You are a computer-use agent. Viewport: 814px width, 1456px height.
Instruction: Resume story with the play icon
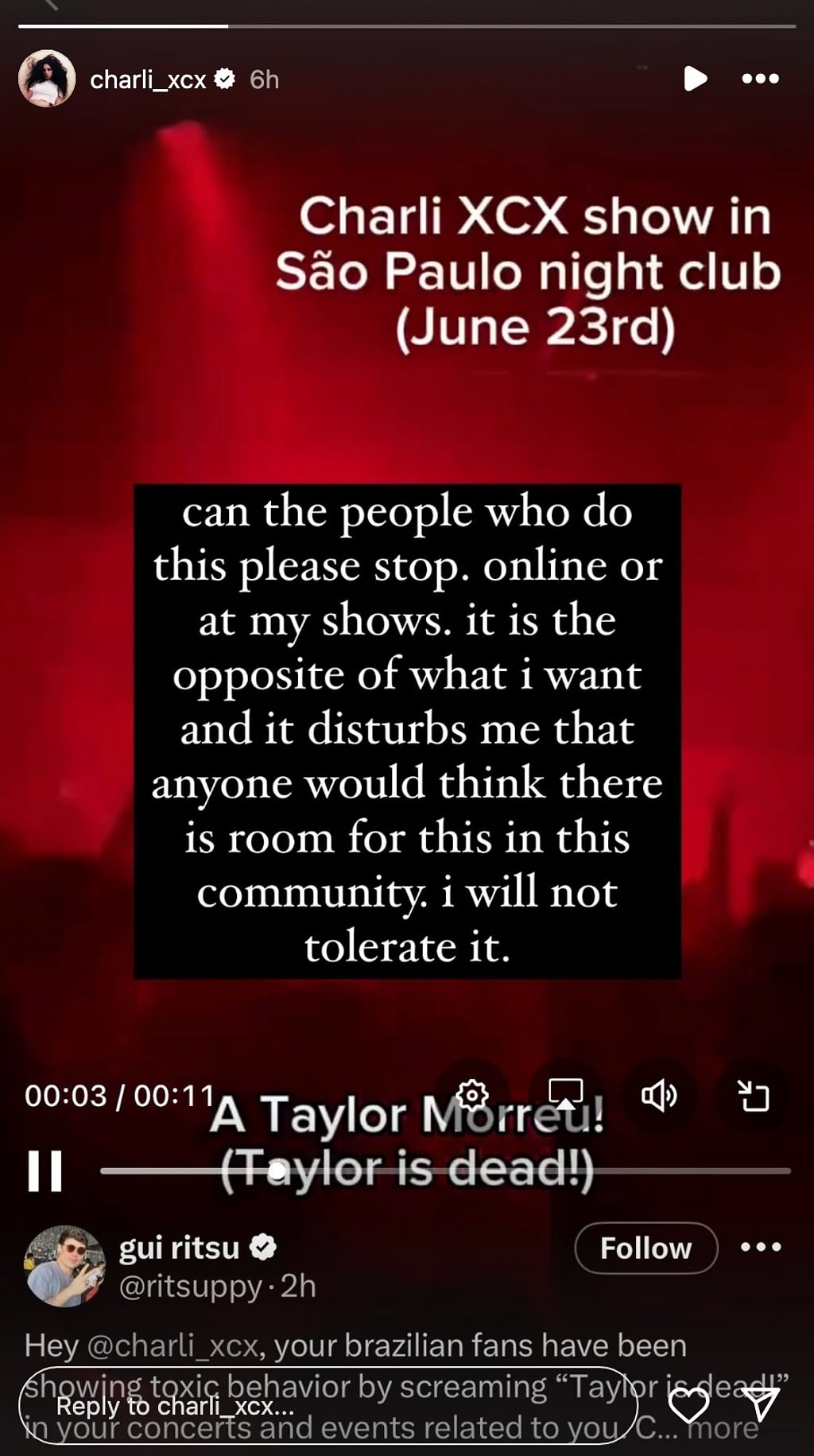695,79
